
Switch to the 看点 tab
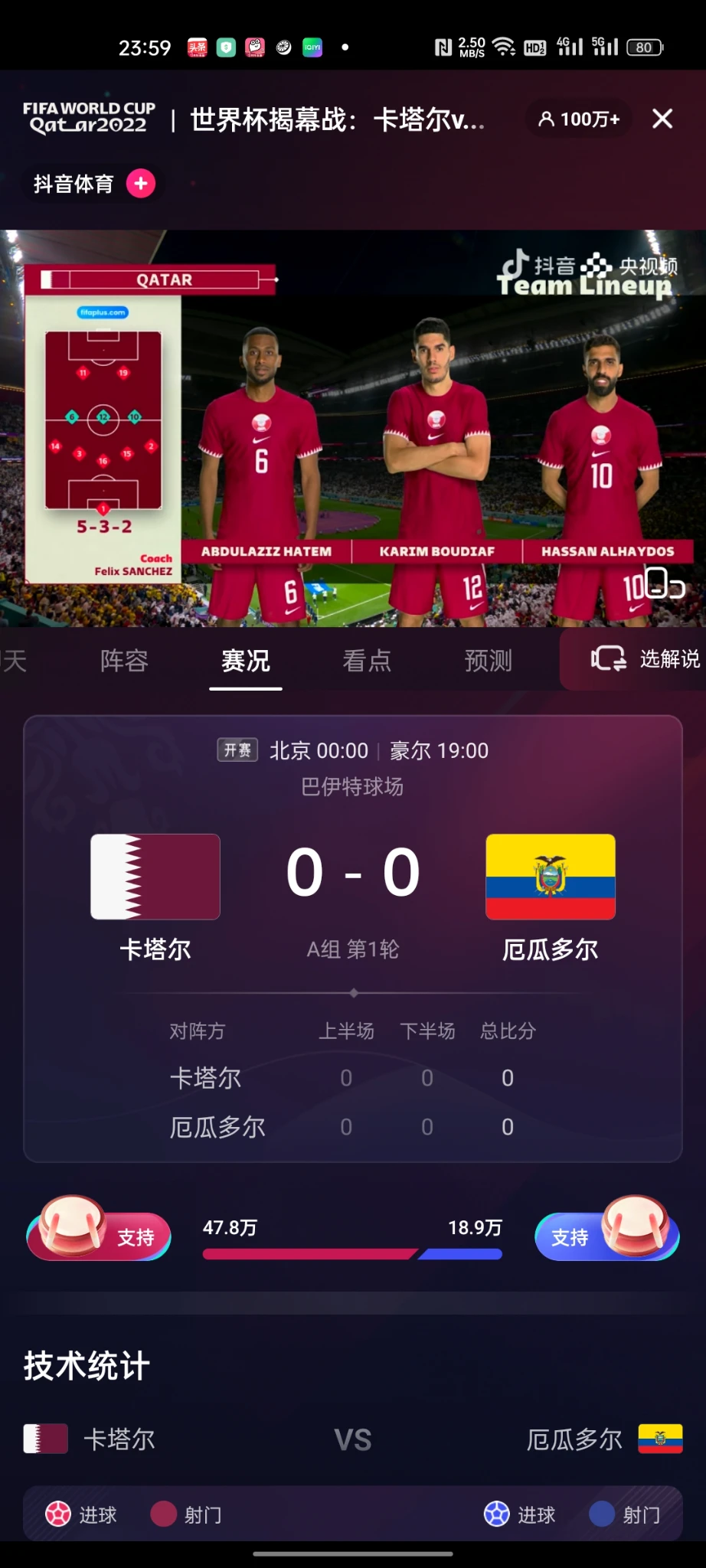(x=367, y=660)
